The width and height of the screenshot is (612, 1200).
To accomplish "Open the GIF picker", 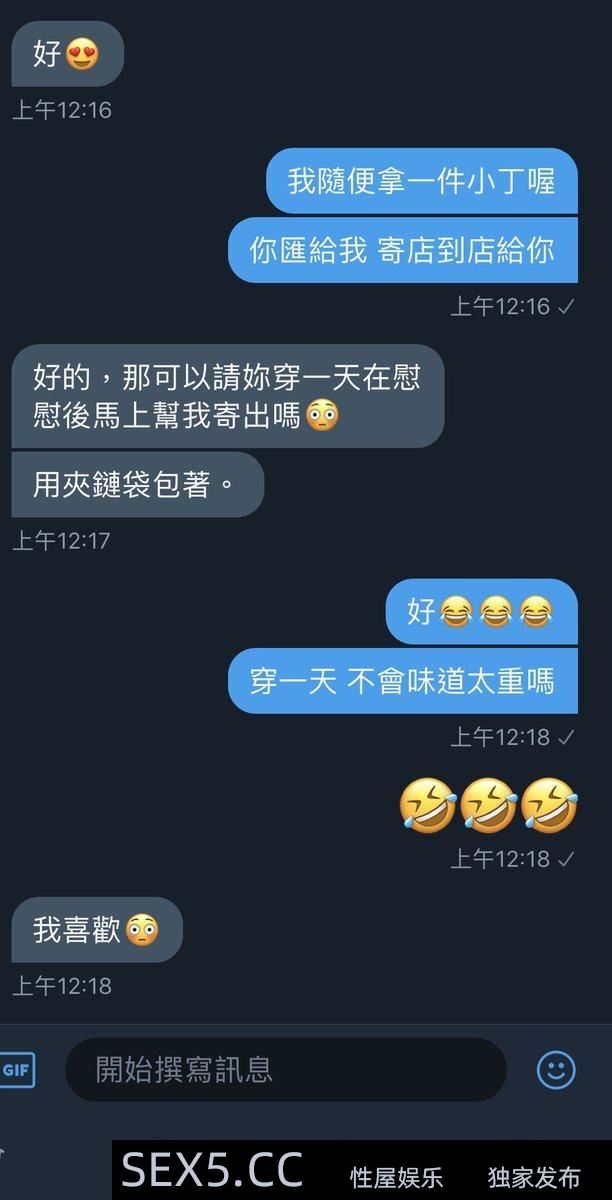I will (17, 1070).
